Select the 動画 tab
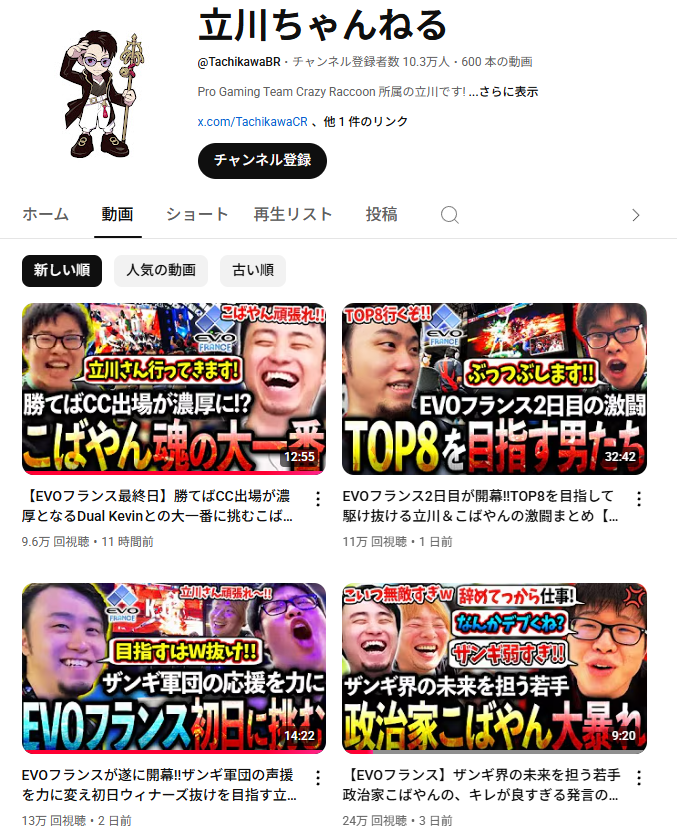Viewport: 677px width, 829px height. point(117,215)
